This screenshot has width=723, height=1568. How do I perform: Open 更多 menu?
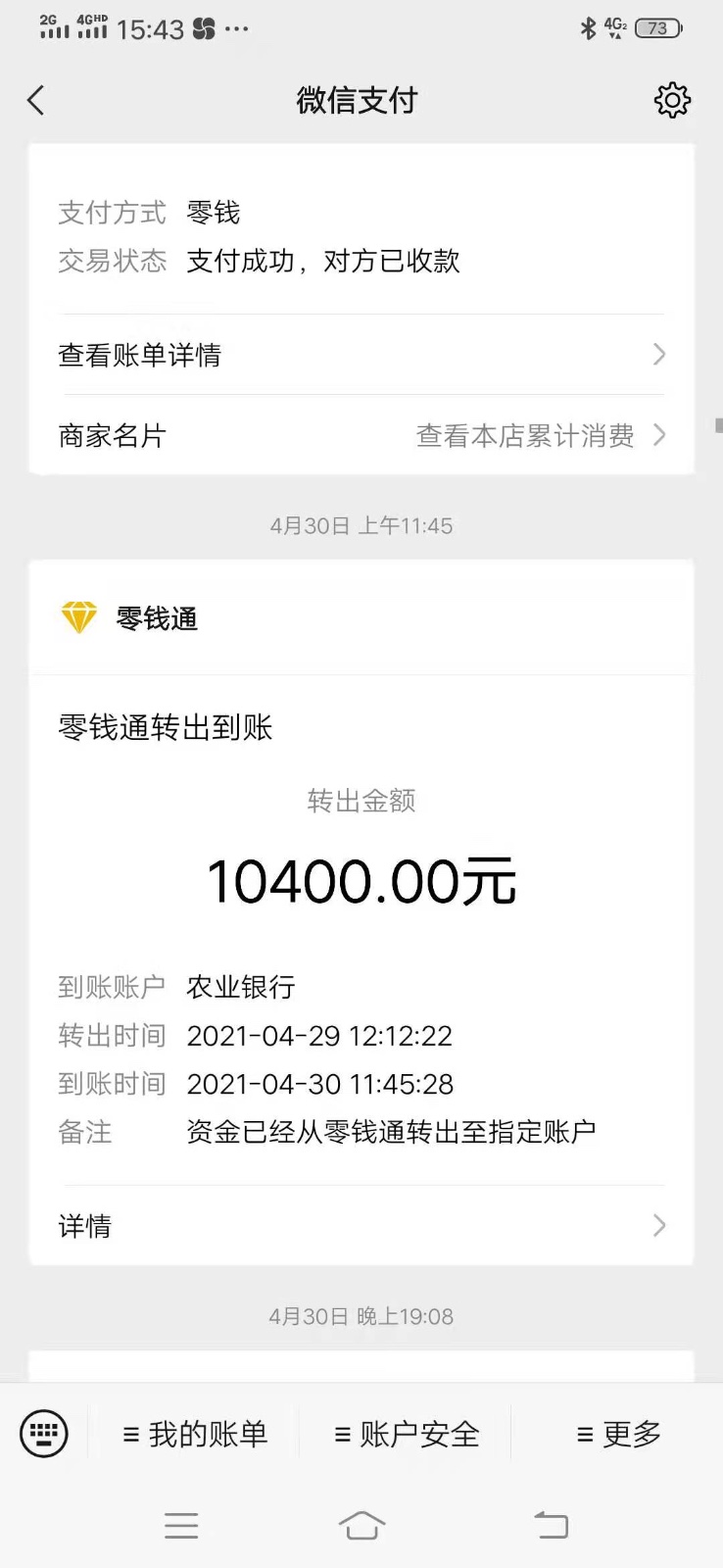coord(618,1435)
